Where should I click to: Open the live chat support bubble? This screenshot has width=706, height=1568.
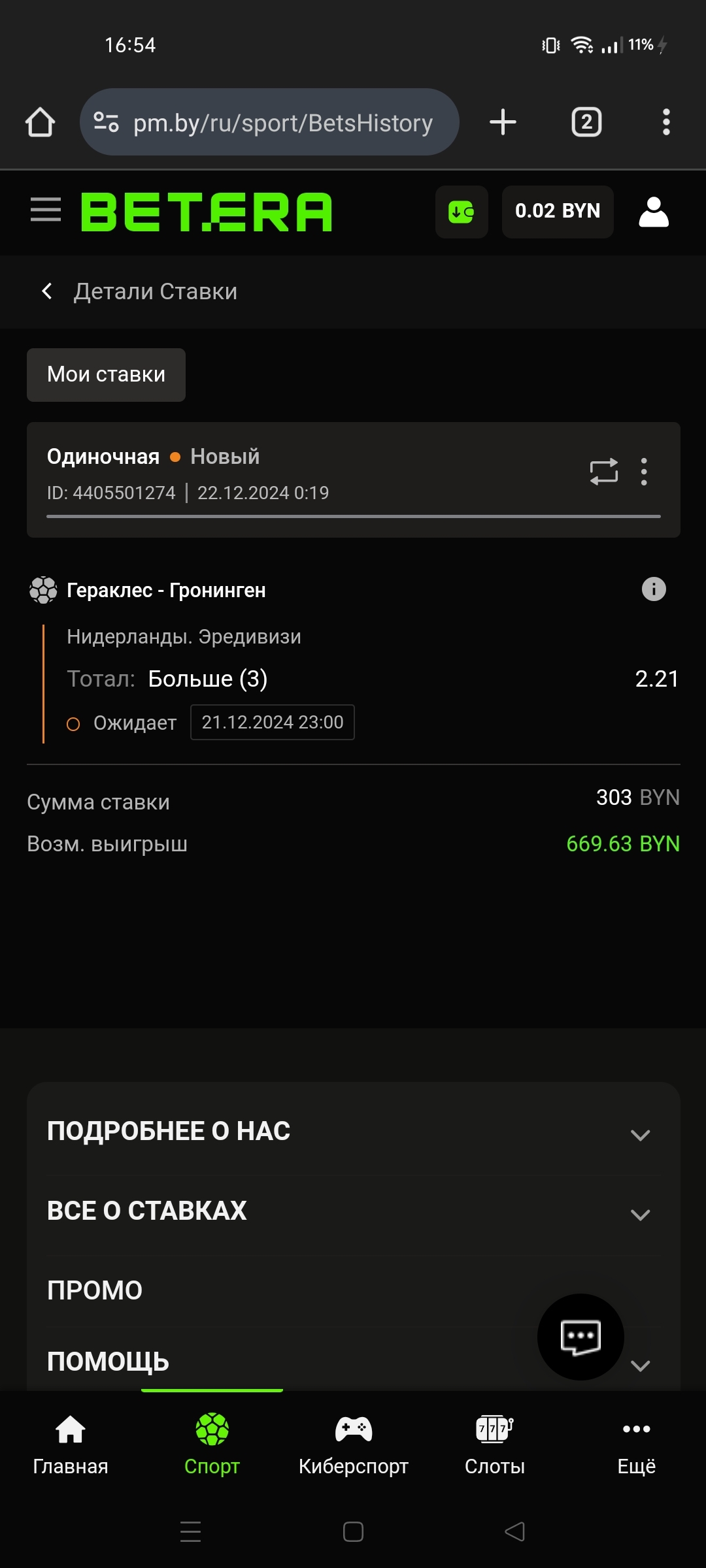click(x=580, y=1337)
